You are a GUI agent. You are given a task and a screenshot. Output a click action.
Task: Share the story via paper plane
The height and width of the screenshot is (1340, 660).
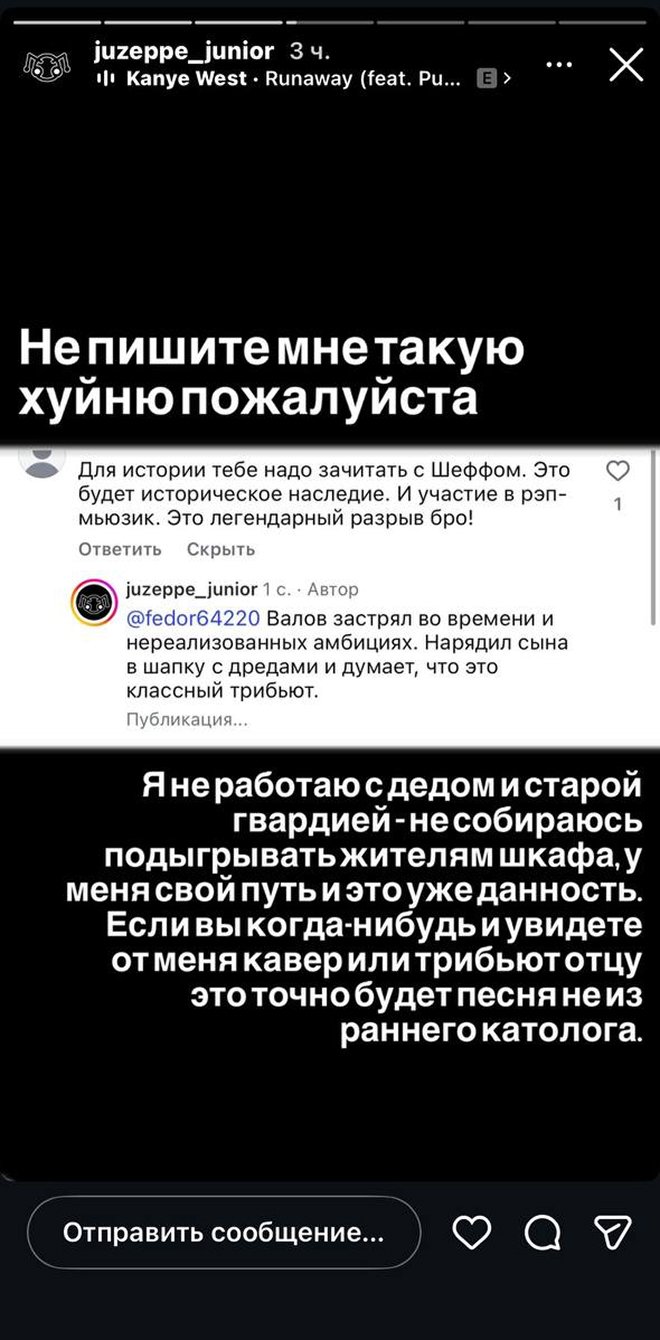(612, 1233)
